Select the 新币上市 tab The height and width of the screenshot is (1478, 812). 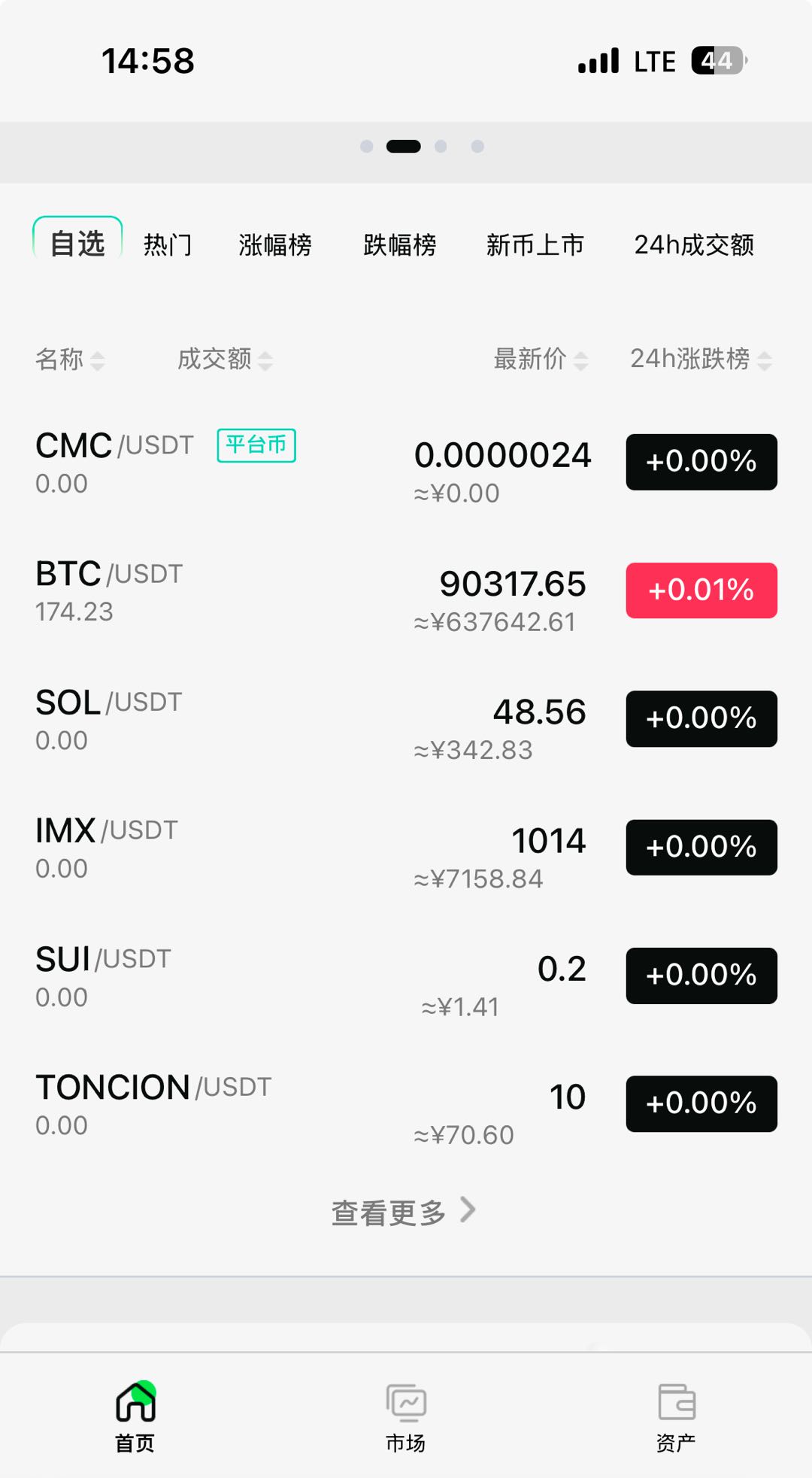(535, 245)
